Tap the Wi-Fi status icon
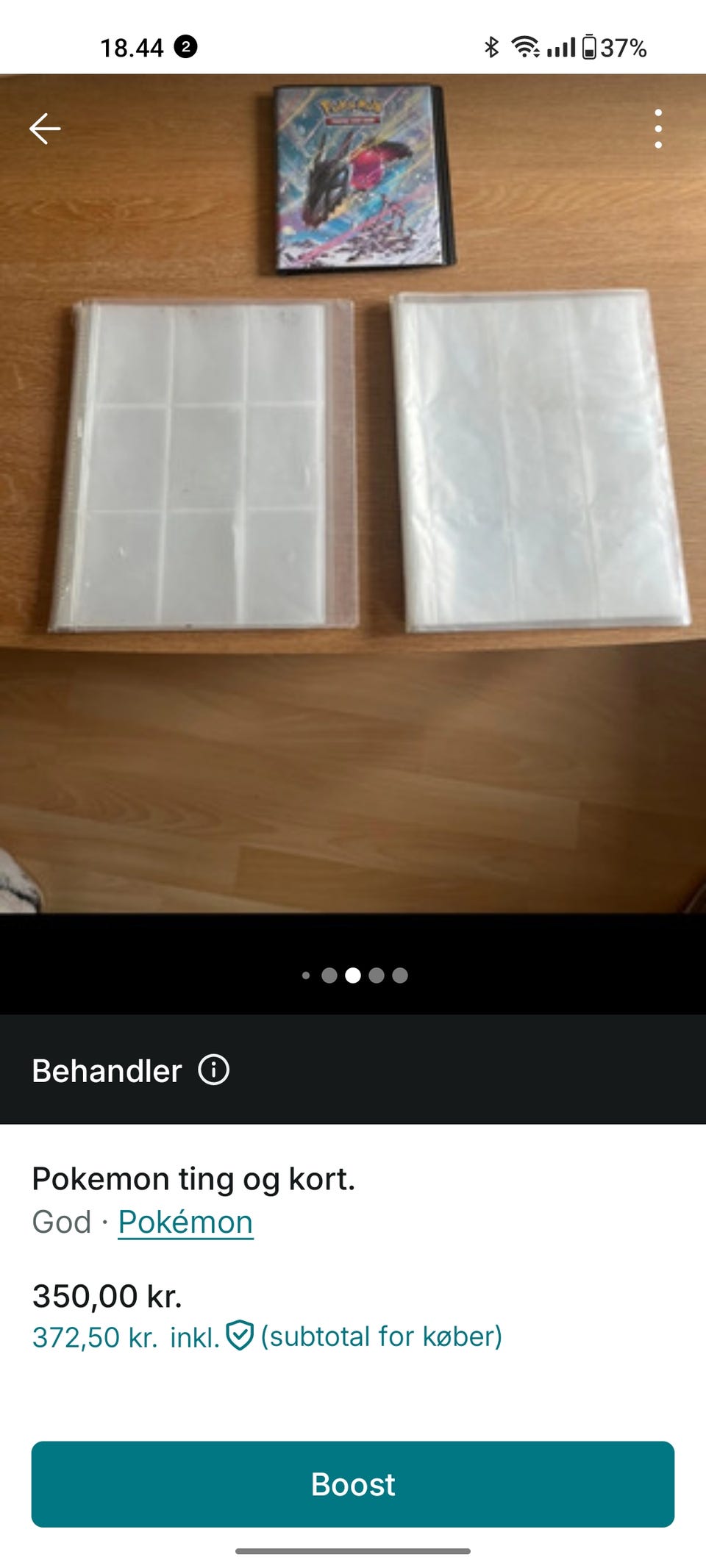The width and height of the screenshot is (706, 1568). click(527, 46)
